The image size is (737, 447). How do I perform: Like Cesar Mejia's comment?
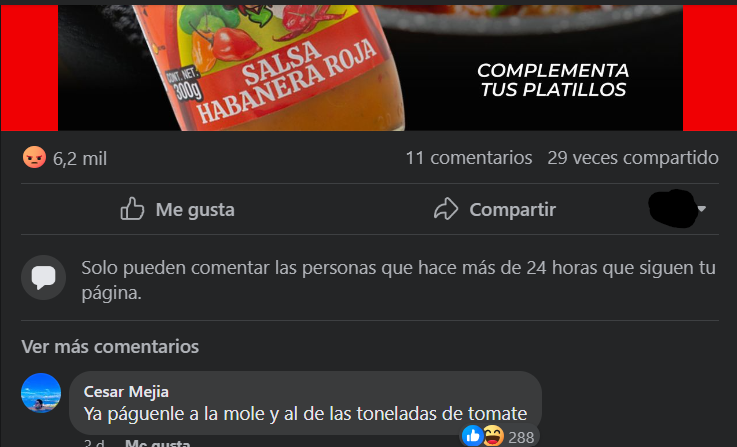[x=158, y=443]
